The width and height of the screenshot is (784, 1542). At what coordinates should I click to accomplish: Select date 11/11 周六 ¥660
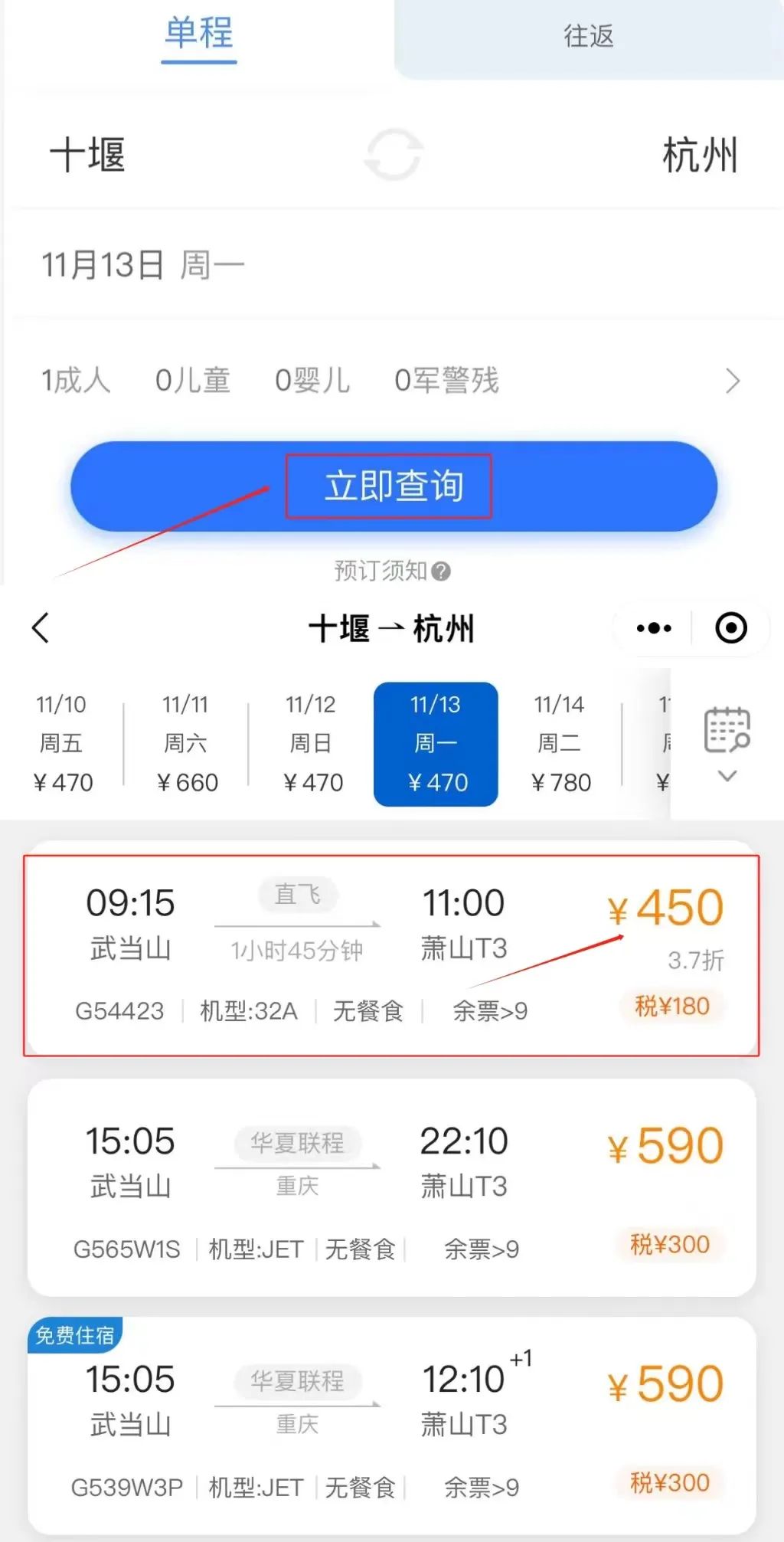186,743
